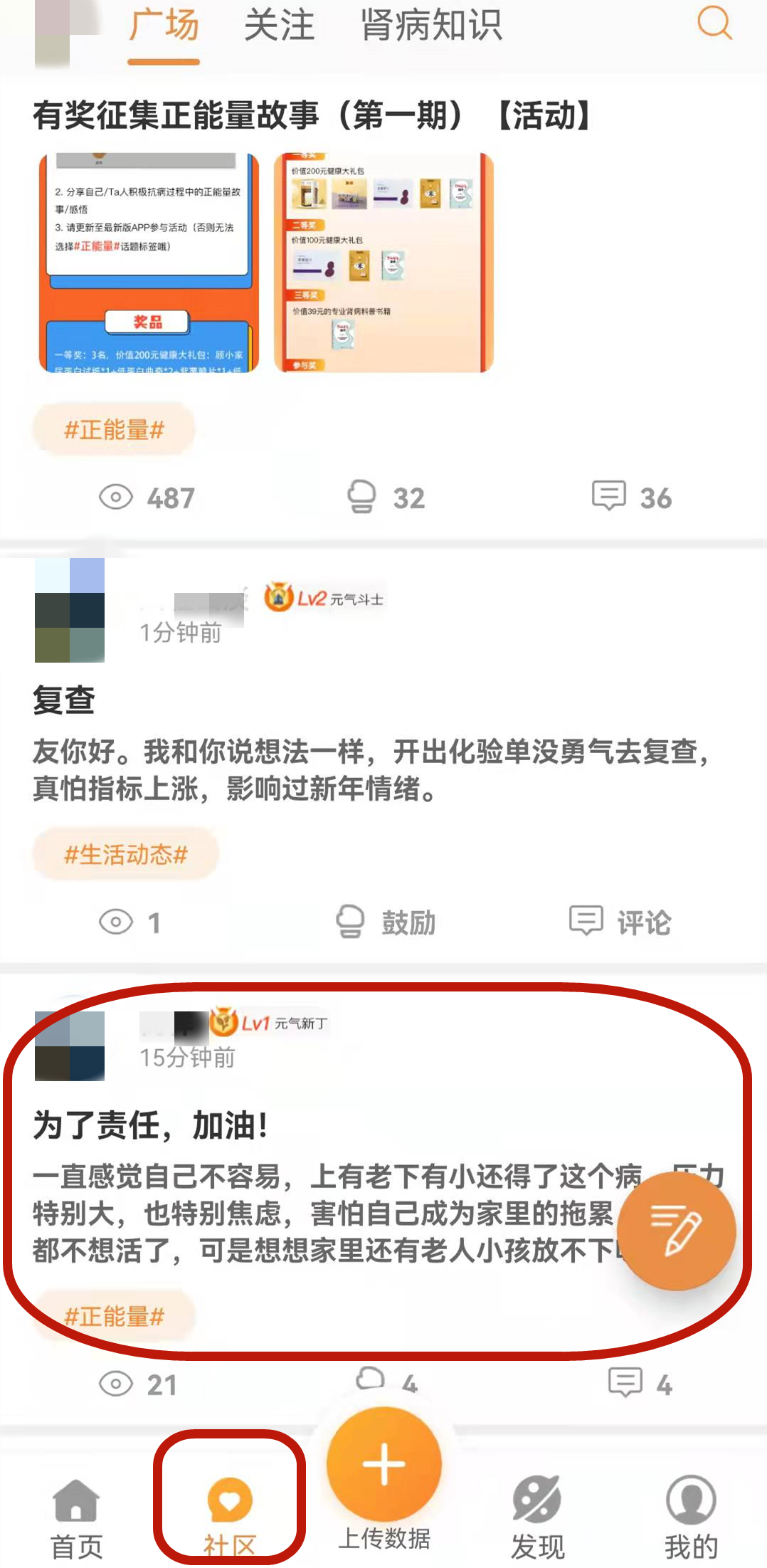The width and height of the screenshot is (767, 1568).
Task: Open comments showing 36 on the activity post
Action: click(631, 498)
